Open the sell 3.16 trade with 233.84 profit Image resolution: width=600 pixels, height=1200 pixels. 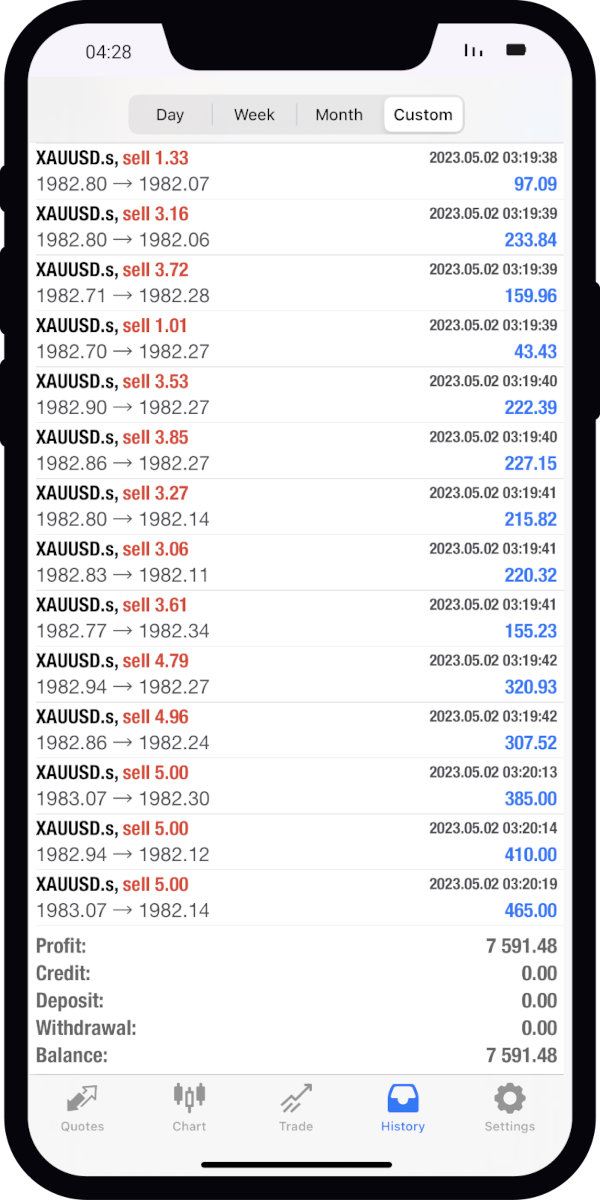point(296,227)
